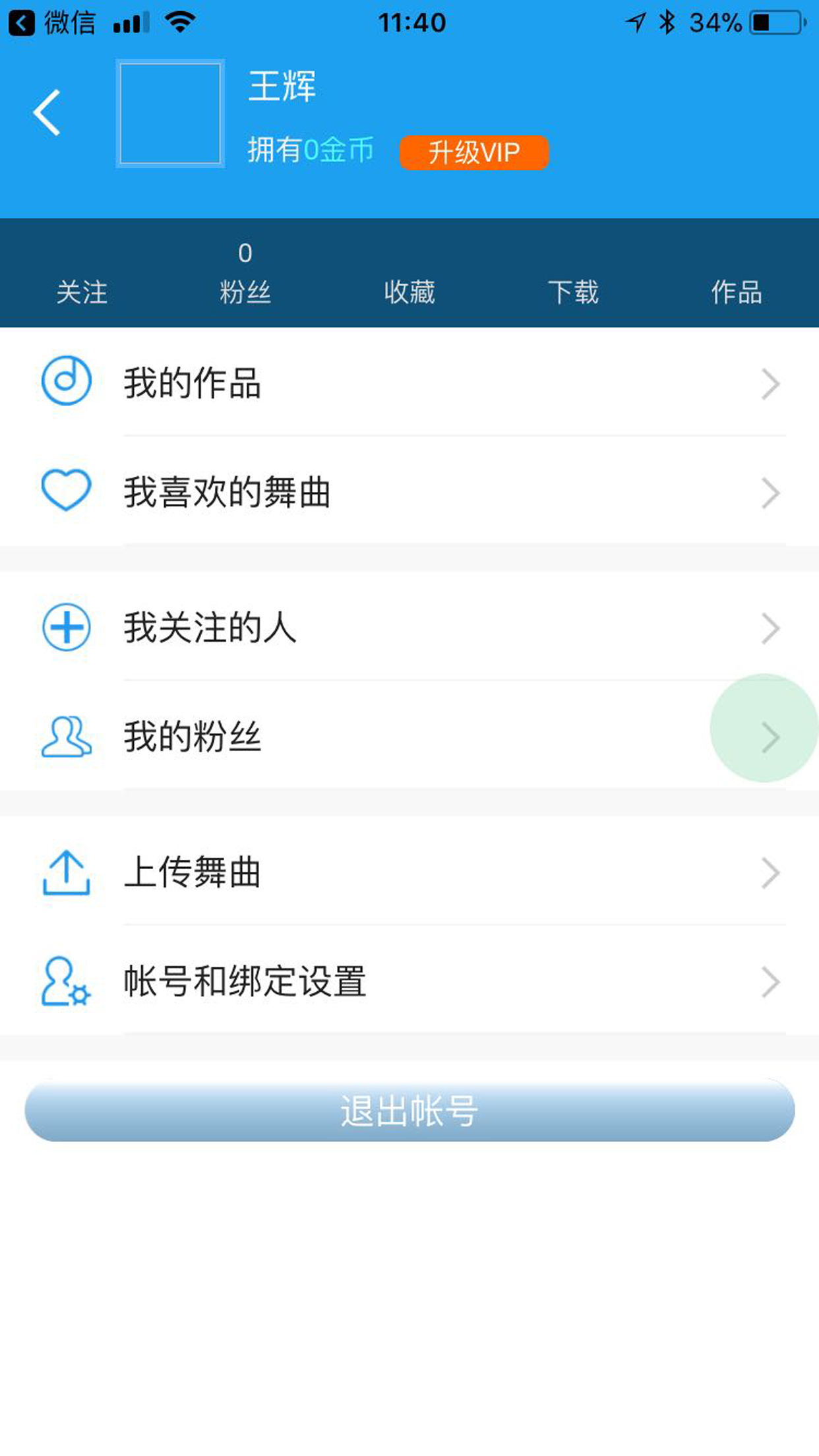Switch to the 收藏 tab
The width and height of the screenshot is (819, 1456).
409,292
